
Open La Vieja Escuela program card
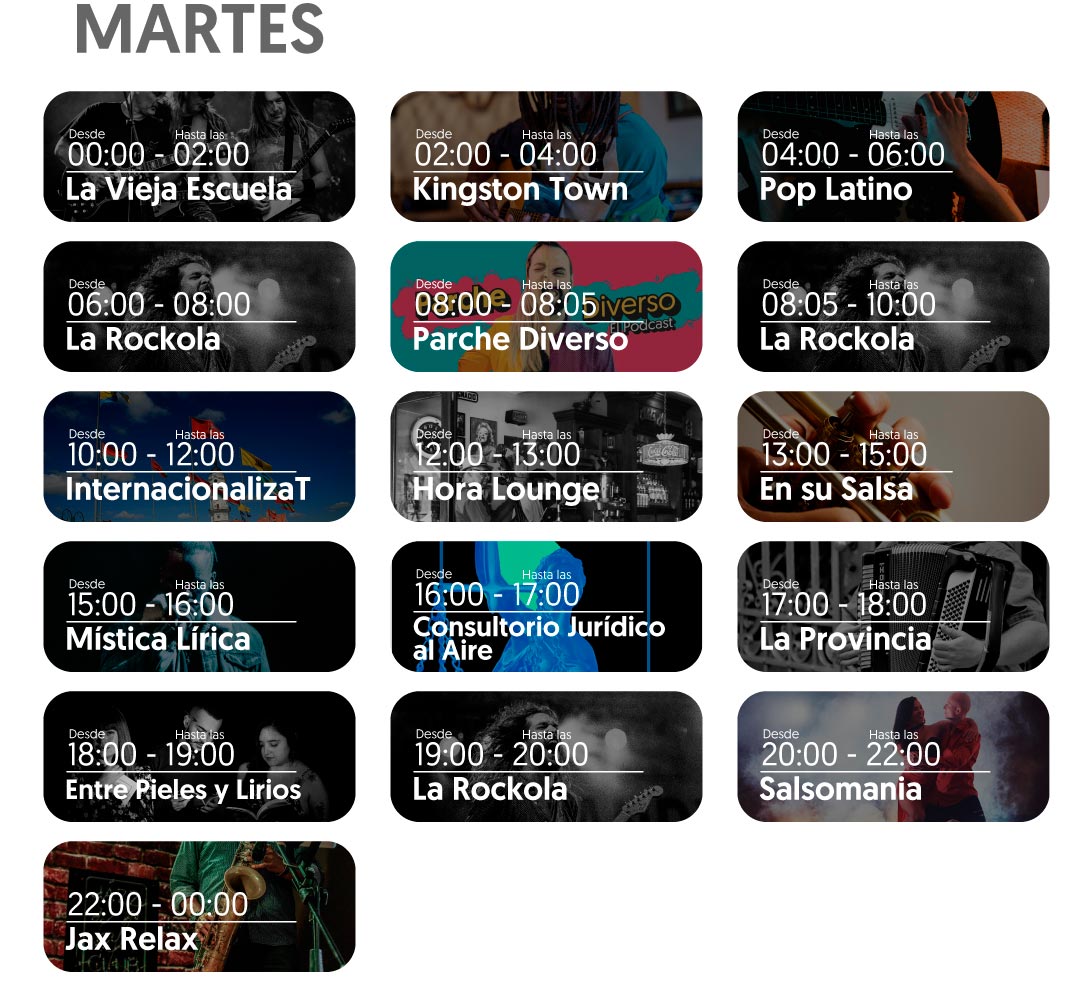[199, 157]
